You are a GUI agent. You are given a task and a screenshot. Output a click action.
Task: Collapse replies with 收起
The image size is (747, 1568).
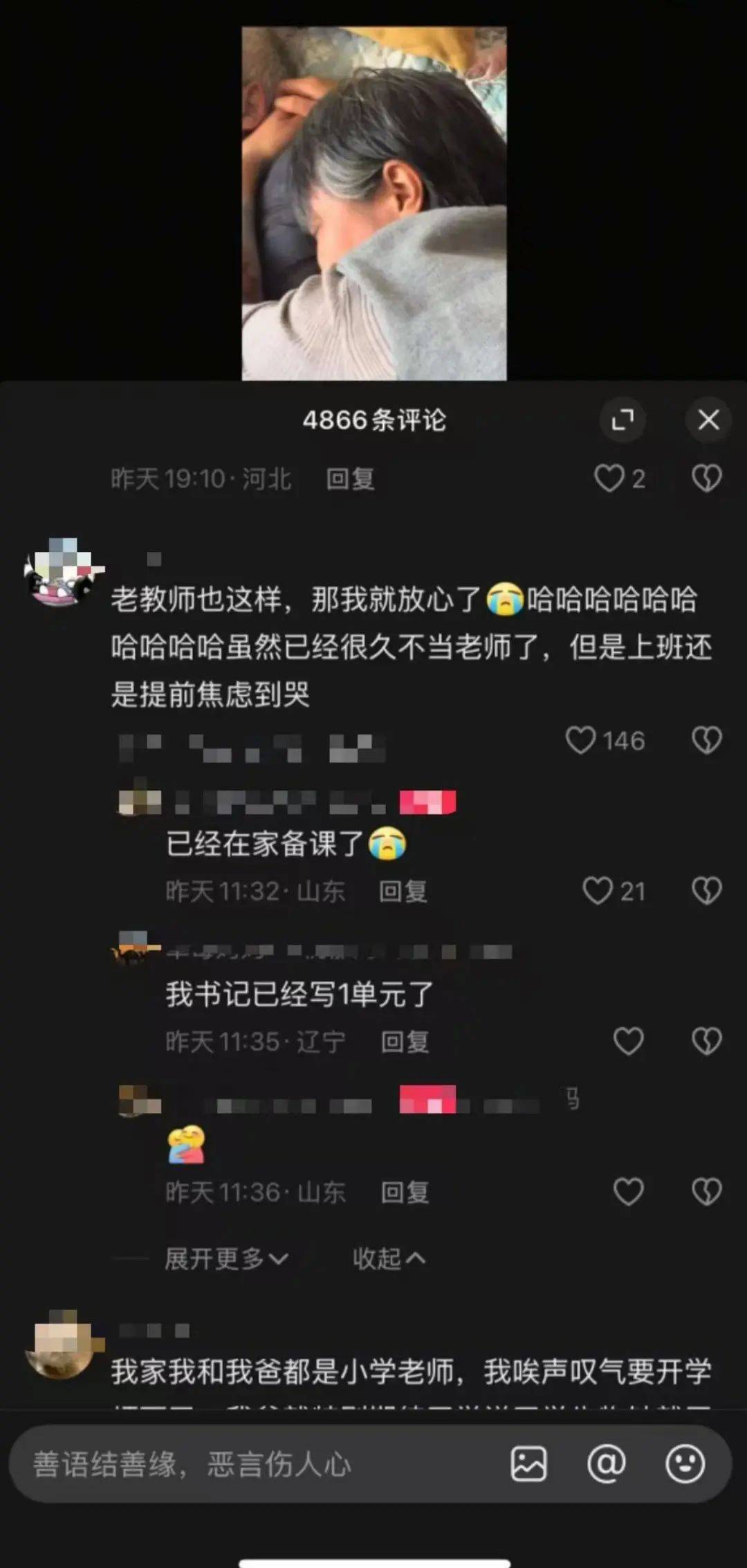pyautogui.click(x=389, y=1259)
